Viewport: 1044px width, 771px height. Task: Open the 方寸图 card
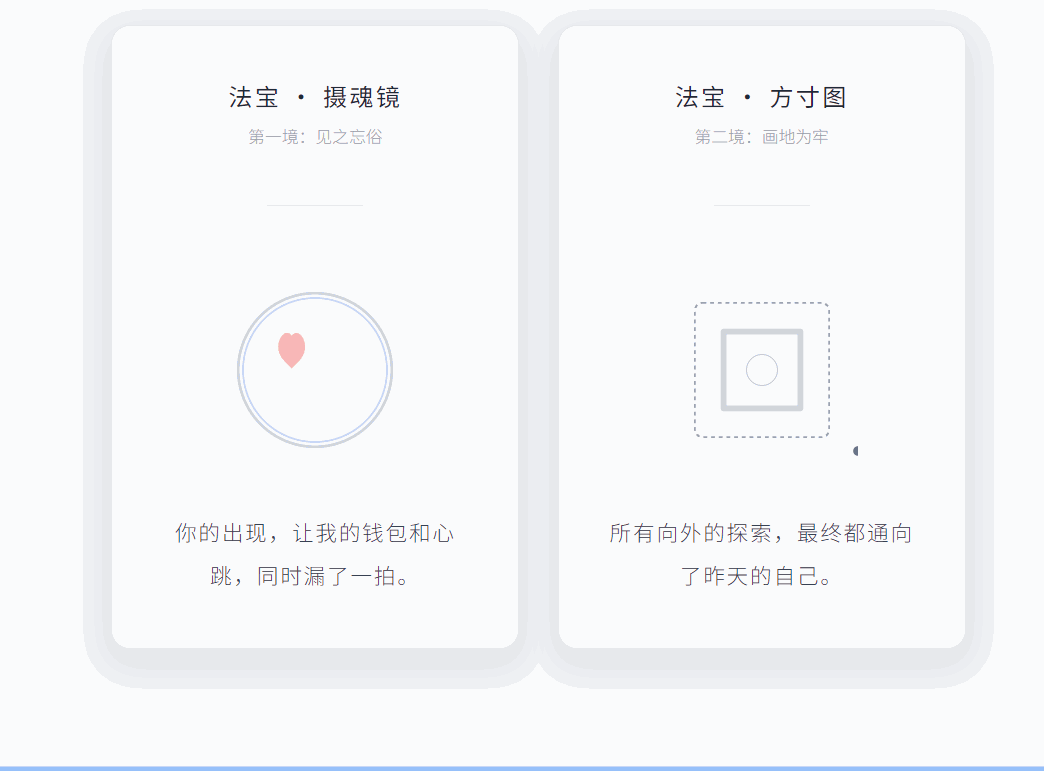click(x=761, y=337)
